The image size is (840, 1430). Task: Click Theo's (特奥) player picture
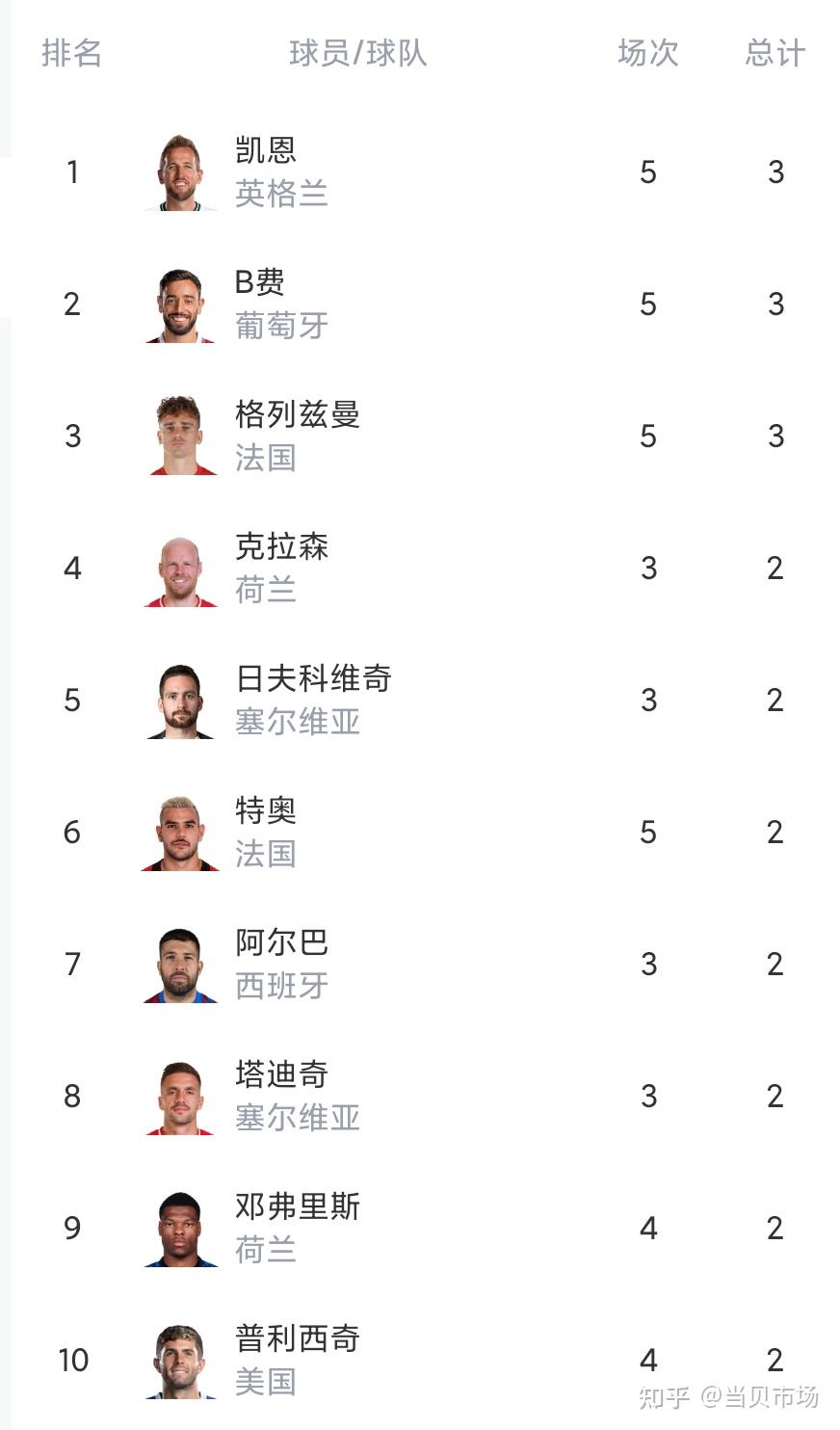click(x=178, y=832)
